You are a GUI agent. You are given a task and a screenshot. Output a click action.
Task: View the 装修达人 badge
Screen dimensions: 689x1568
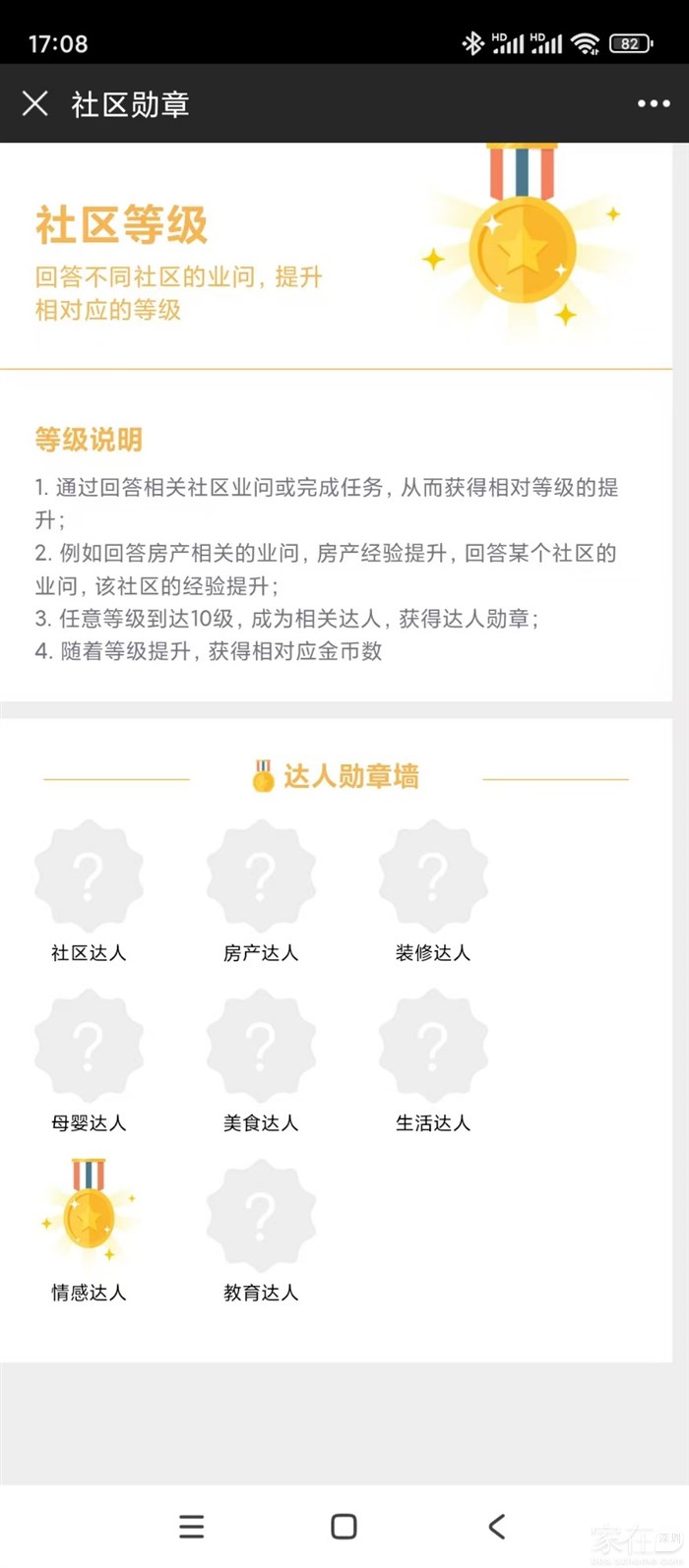coord(433,876)
